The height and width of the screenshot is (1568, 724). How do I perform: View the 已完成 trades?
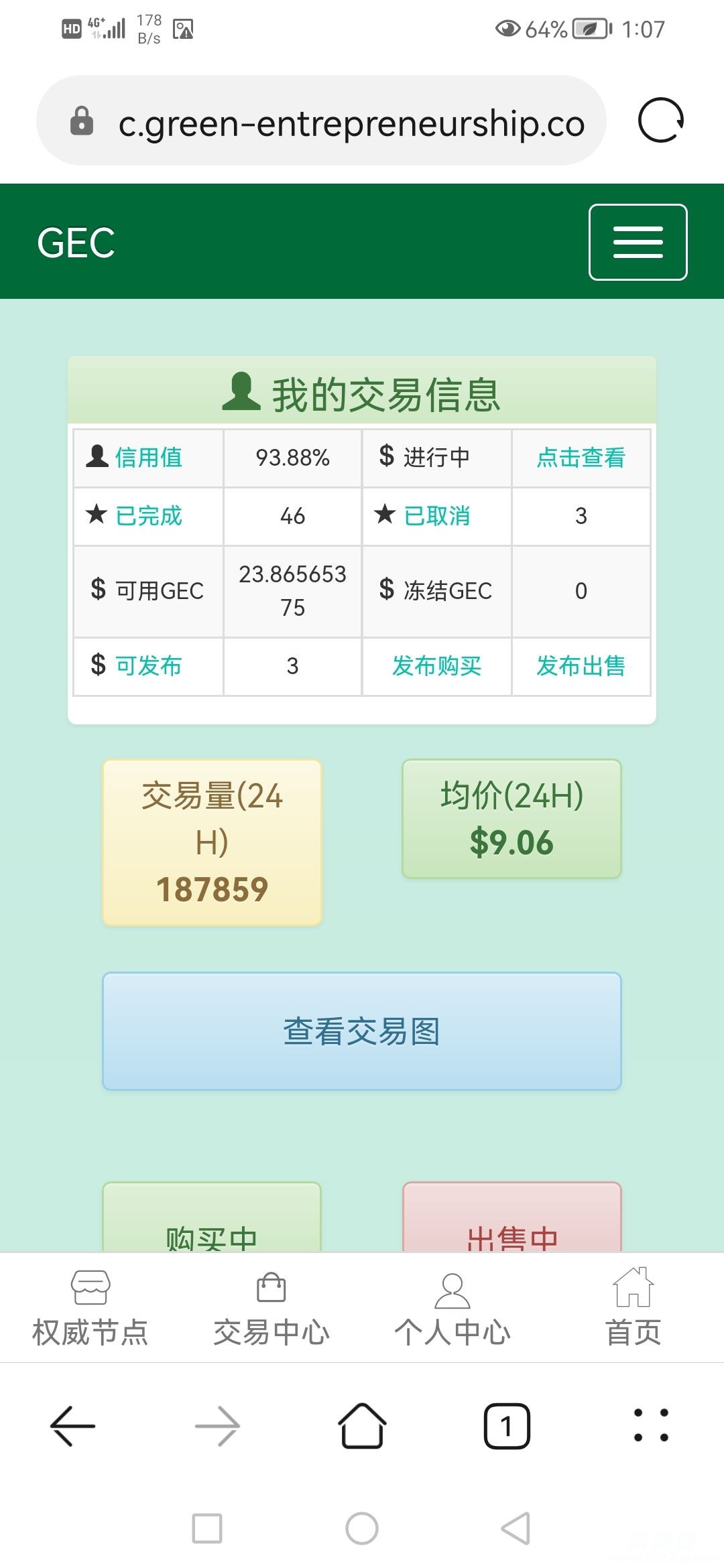click(148, 516)
